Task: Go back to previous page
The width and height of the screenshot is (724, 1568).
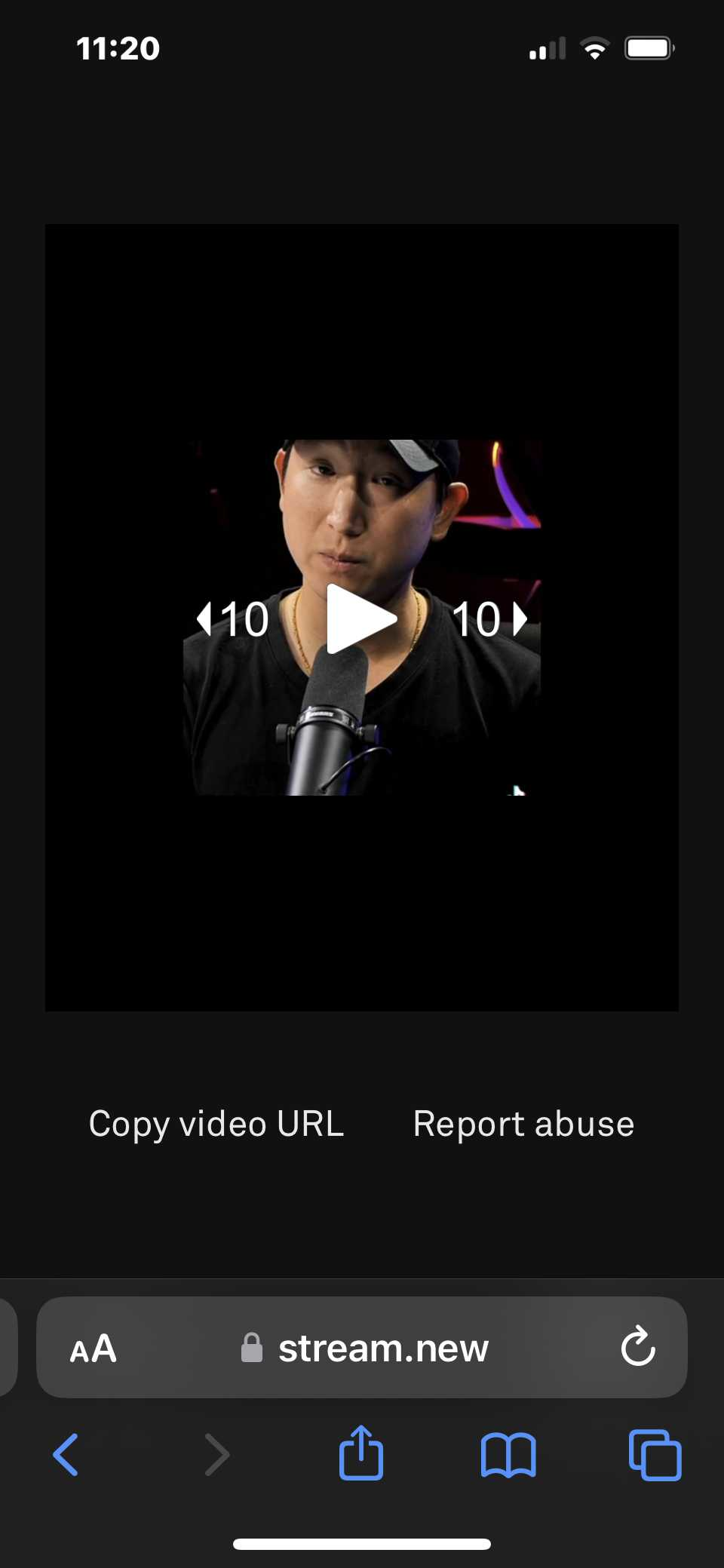Action: point(66,1454)
